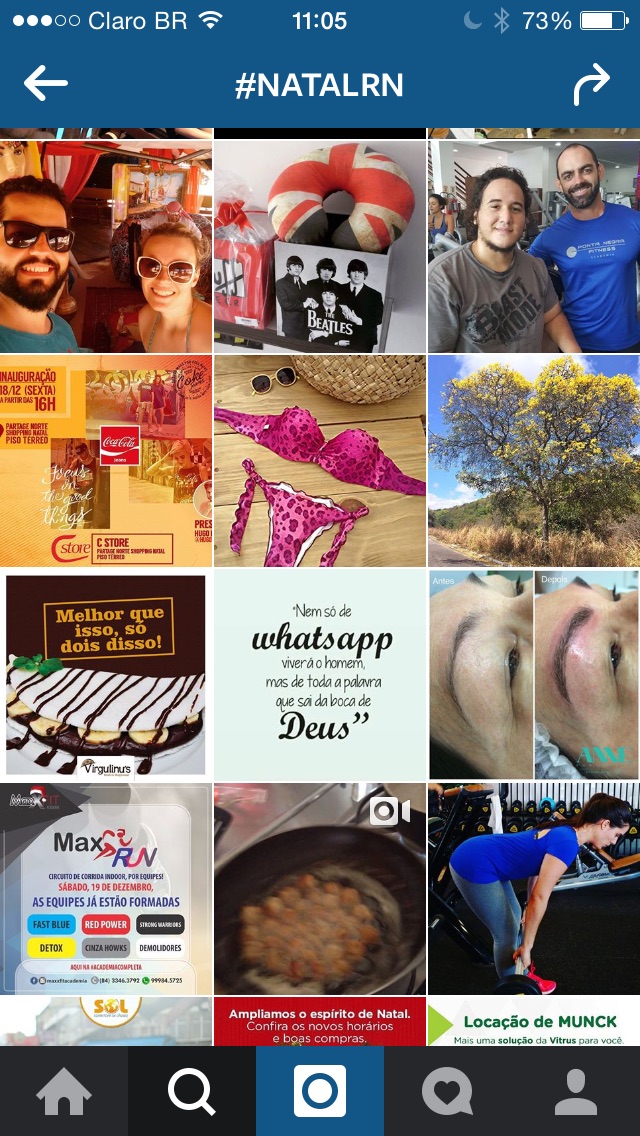
Task: Open the Search tab
Action: [192, 1091]
